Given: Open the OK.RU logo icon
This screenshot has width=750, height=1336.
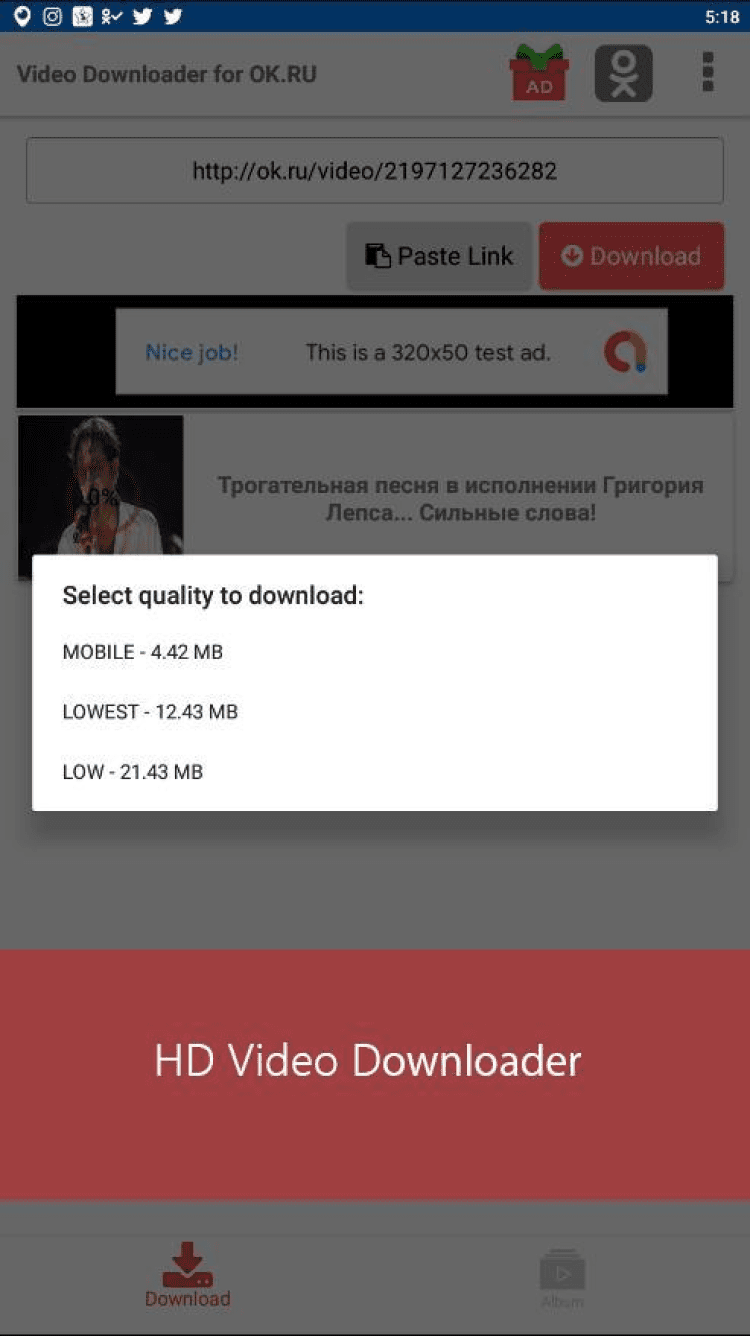Looking at the screenshot, I should click(623, 73).
